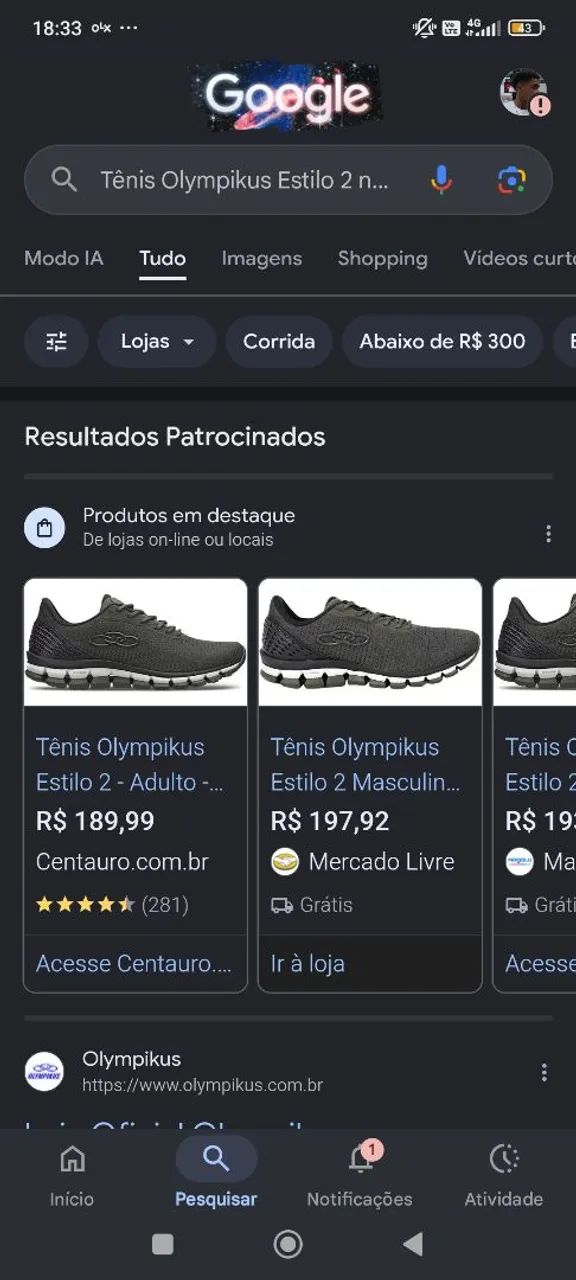576x1280 pixels.
Task: Open overflow menu for Produtos em destaque
Action: [548, 534]
